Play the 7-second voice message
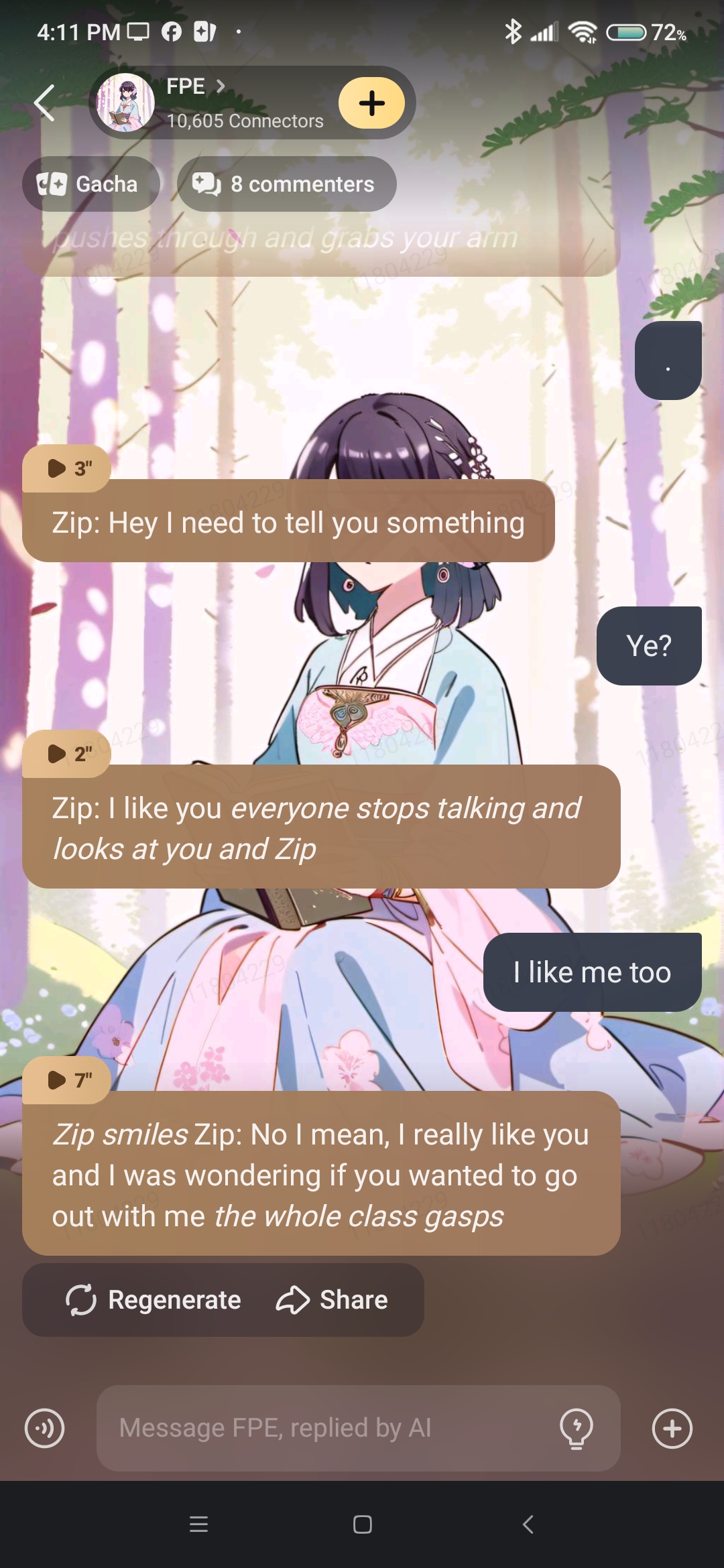The image size is (724, 1568). tap(67, 1080)
